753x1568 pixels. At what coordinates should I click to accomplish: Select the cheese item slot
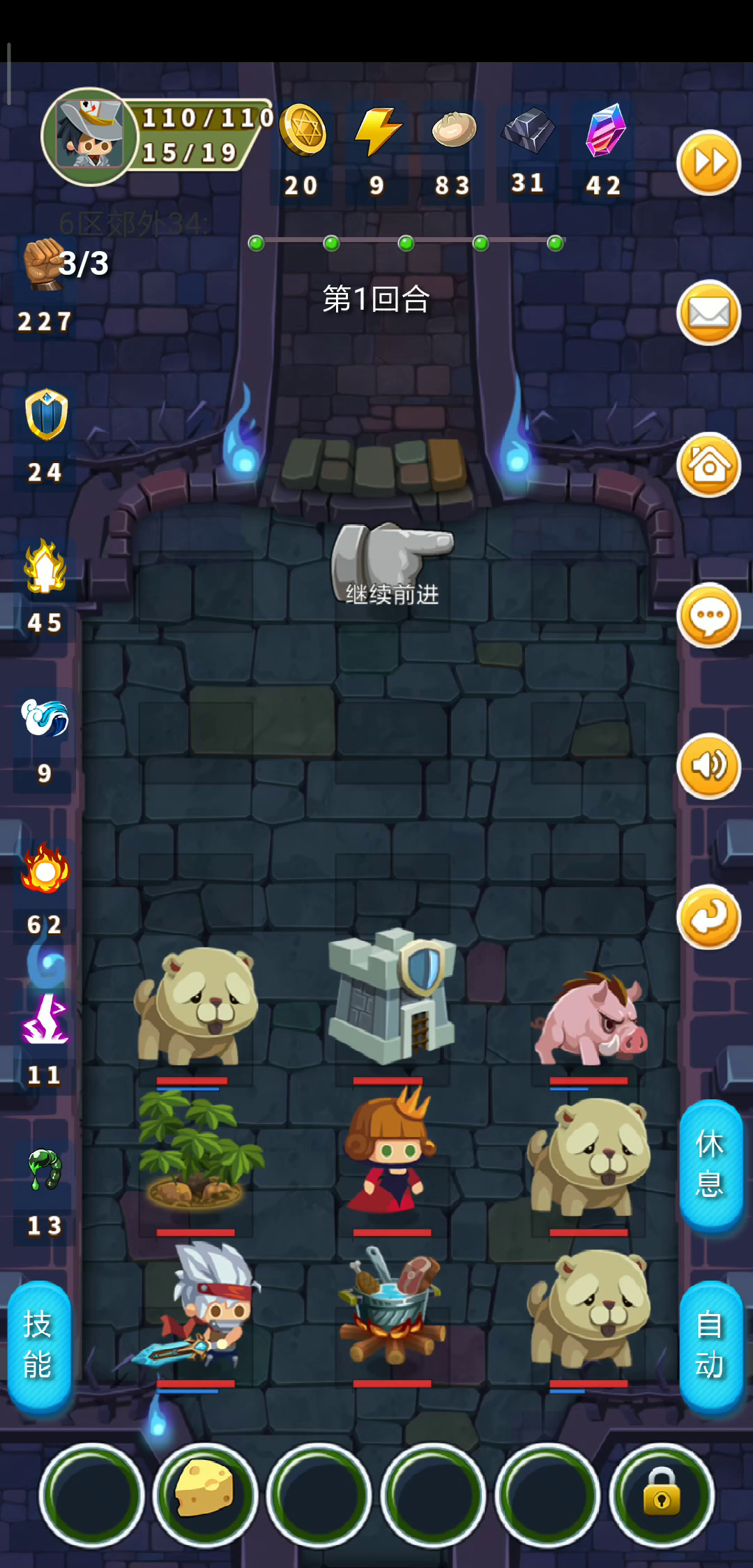click(205, 1495)
